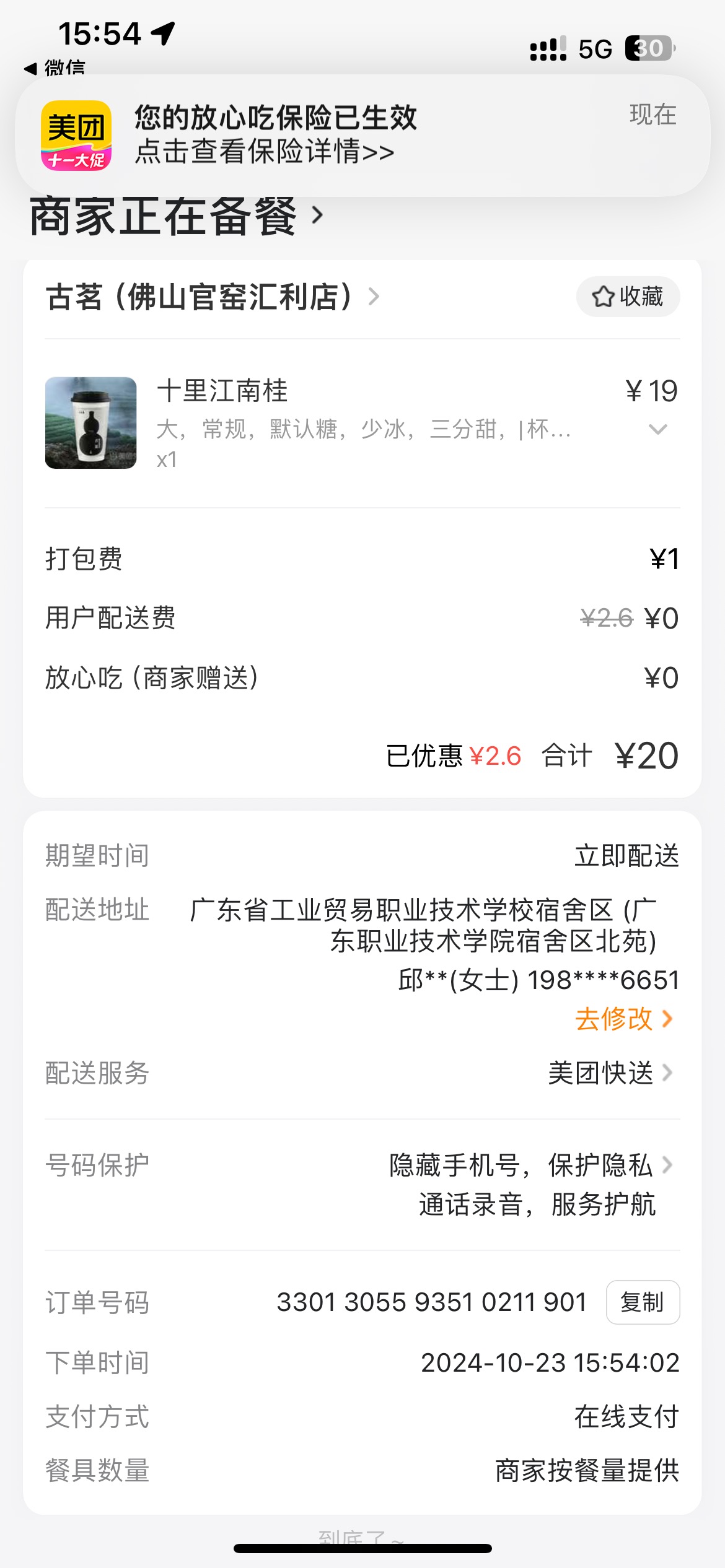Image resolution: width=725 pixels, height=1568 pixels.
Task: Open the 放心吃 insurance notification banner
Action: 362,136
